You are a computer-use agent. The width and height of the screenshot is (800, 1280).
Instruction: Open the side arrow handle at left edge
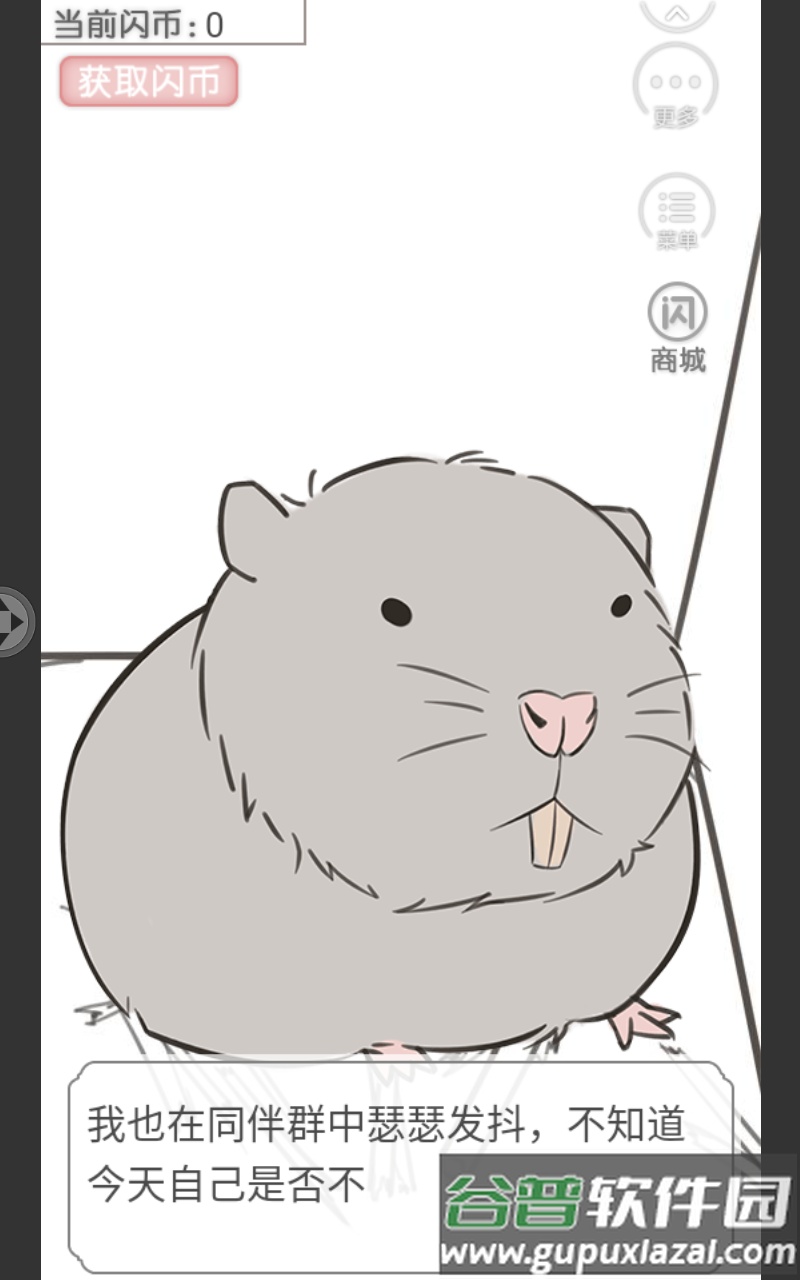(14, 622)
